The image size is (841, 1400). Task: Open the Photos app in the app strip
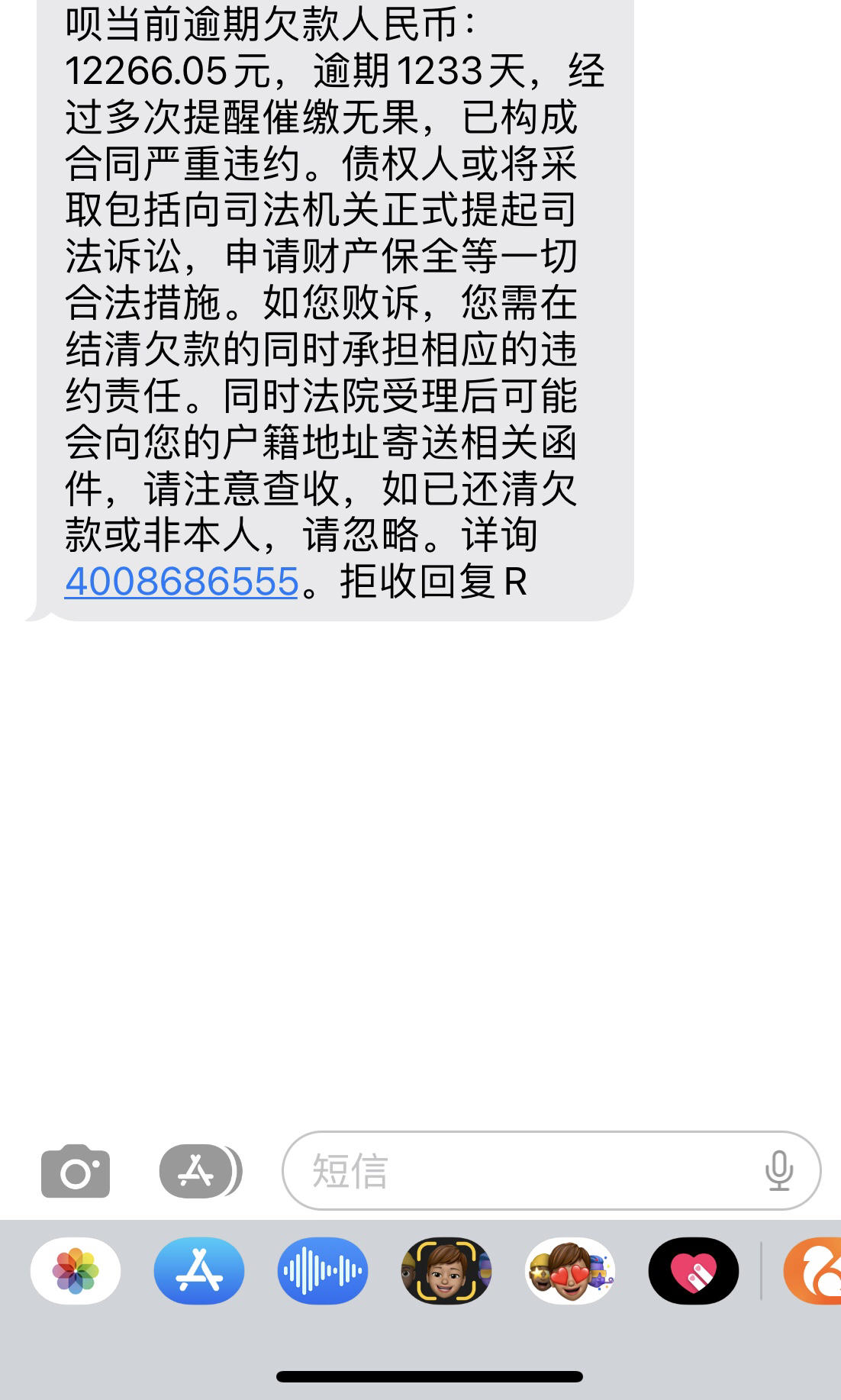pyautogui.click(x=76, y=1271)
